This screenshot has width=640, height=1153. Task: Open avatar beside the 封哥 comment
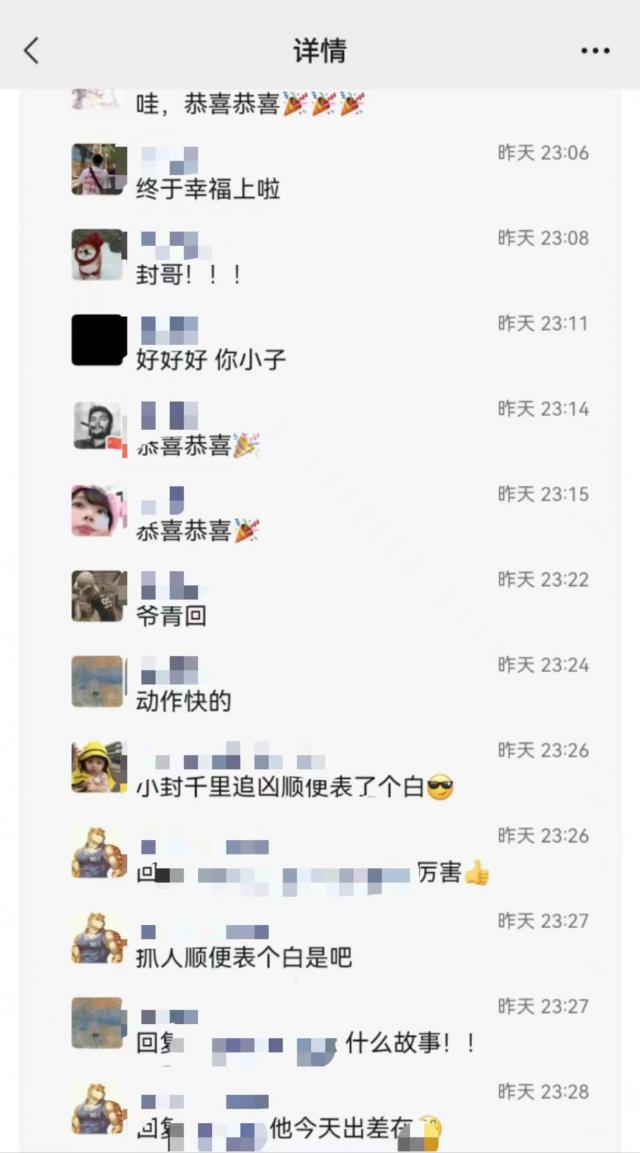99,255
